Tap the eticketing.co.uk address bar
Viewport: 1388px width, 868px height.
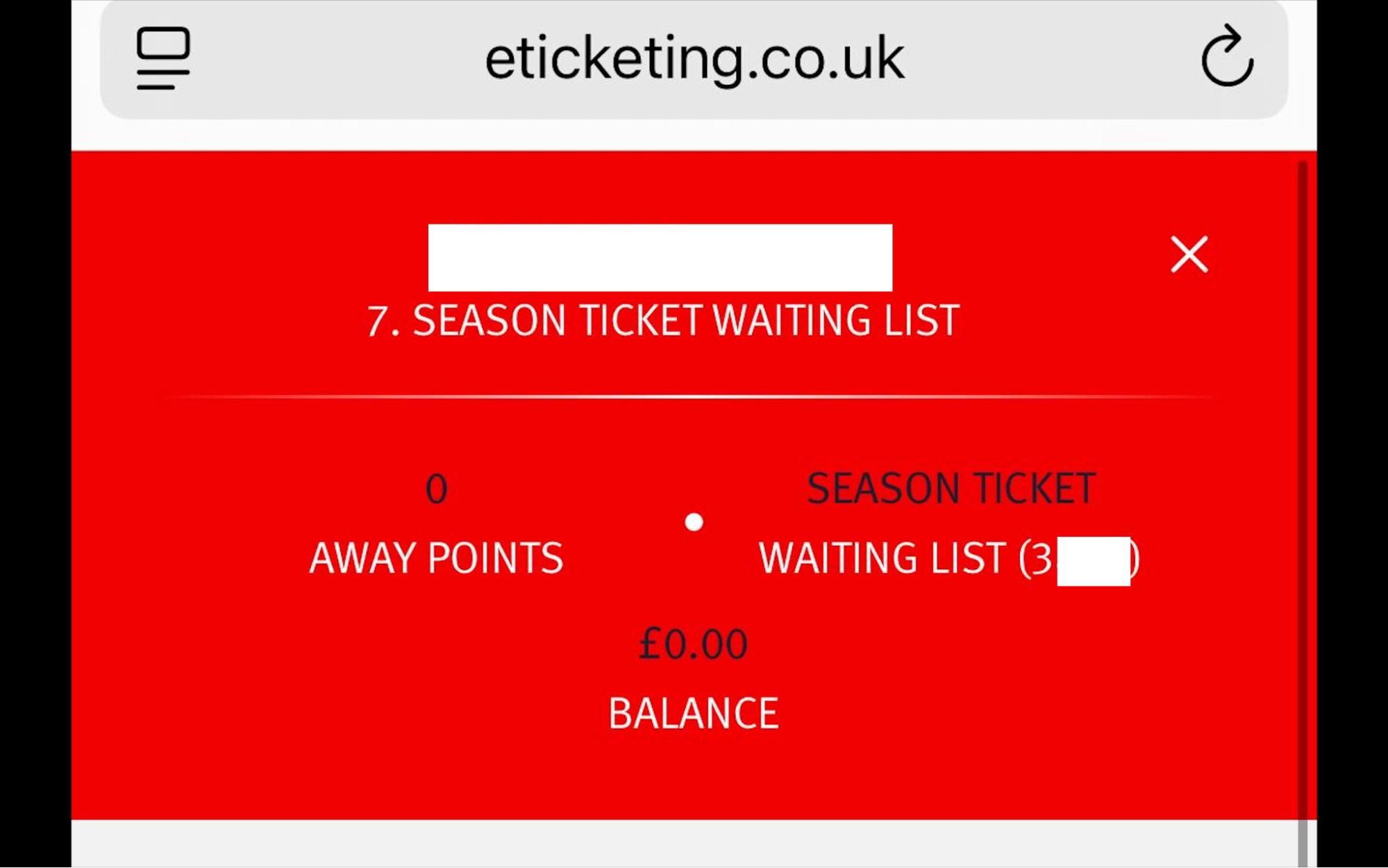point(694,58)
